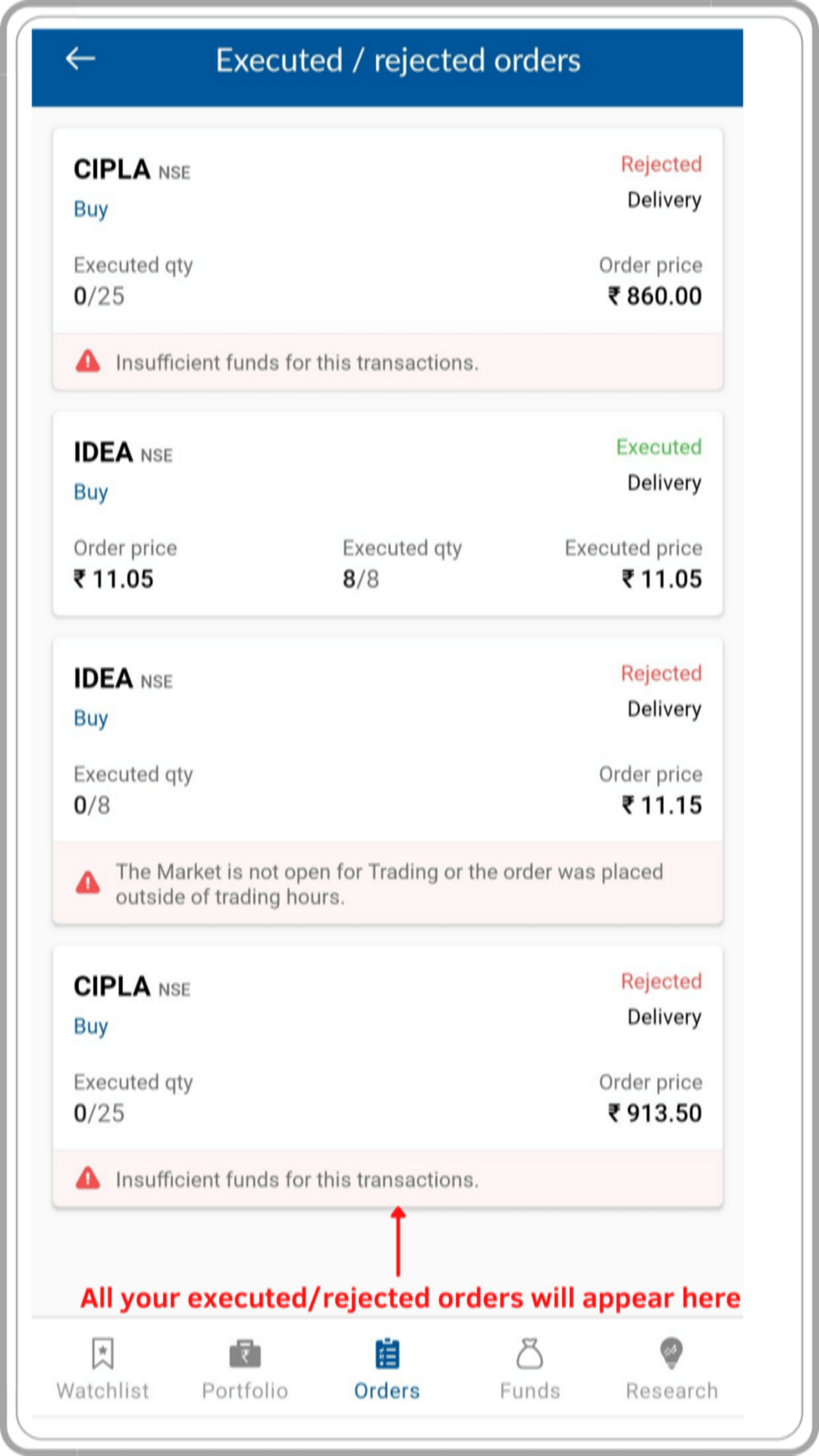Screen dimensions: 819x1456
Task: Click the warning icon on the bottom CIPLA order
Action: click(89, 1179)
